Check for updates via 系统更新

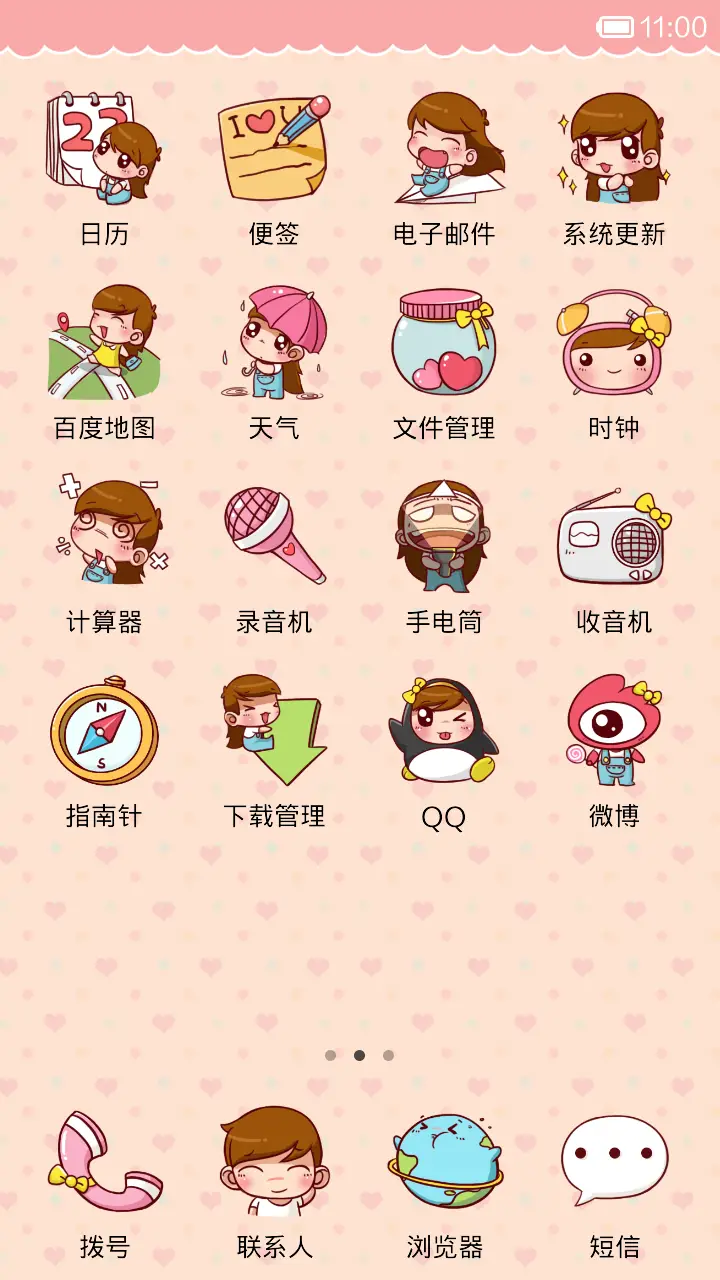pos(613,150)
